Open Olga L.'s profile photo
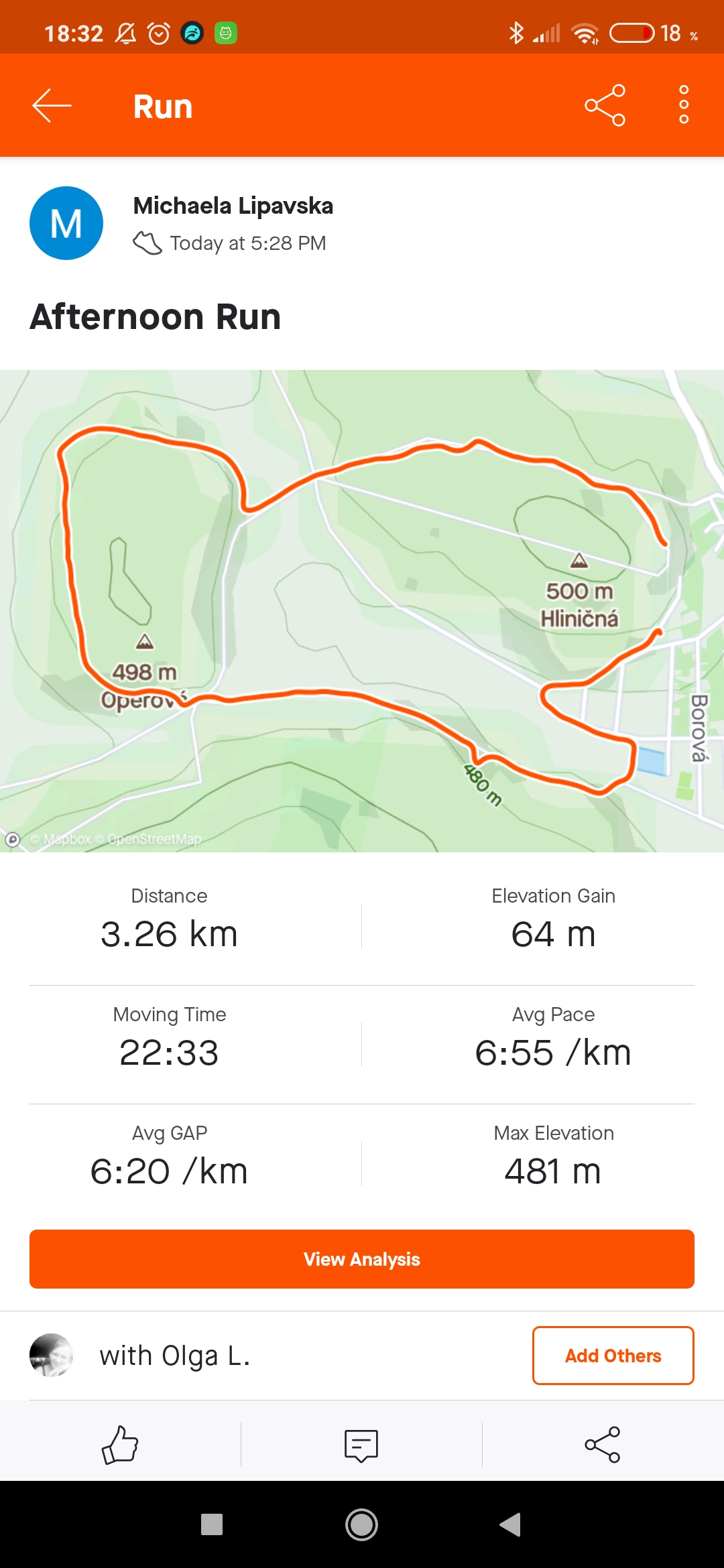 (51, 1356)
